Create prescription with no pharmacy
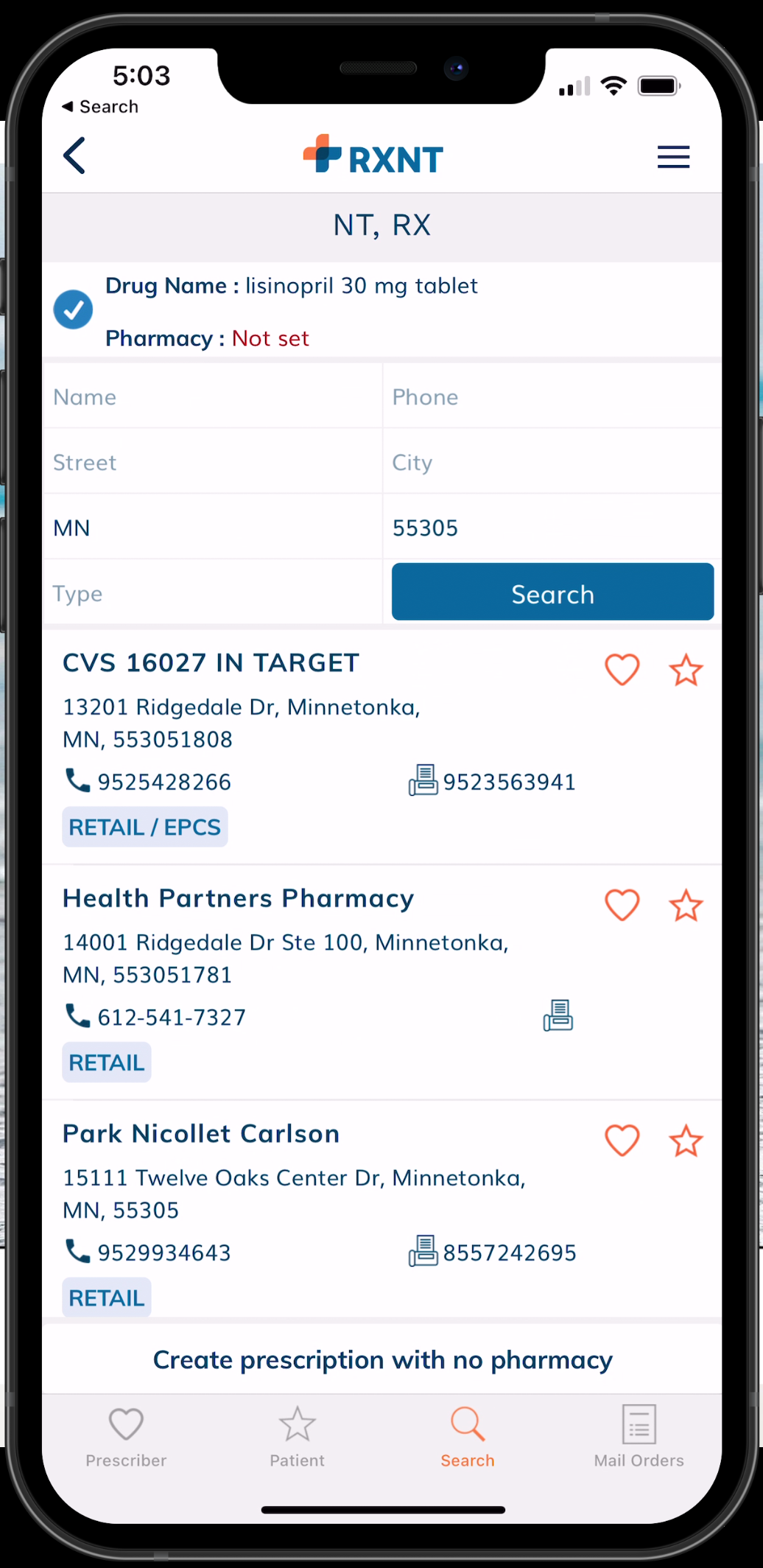Screen dimensions: 763x1568 click(x=382, y=1360)
